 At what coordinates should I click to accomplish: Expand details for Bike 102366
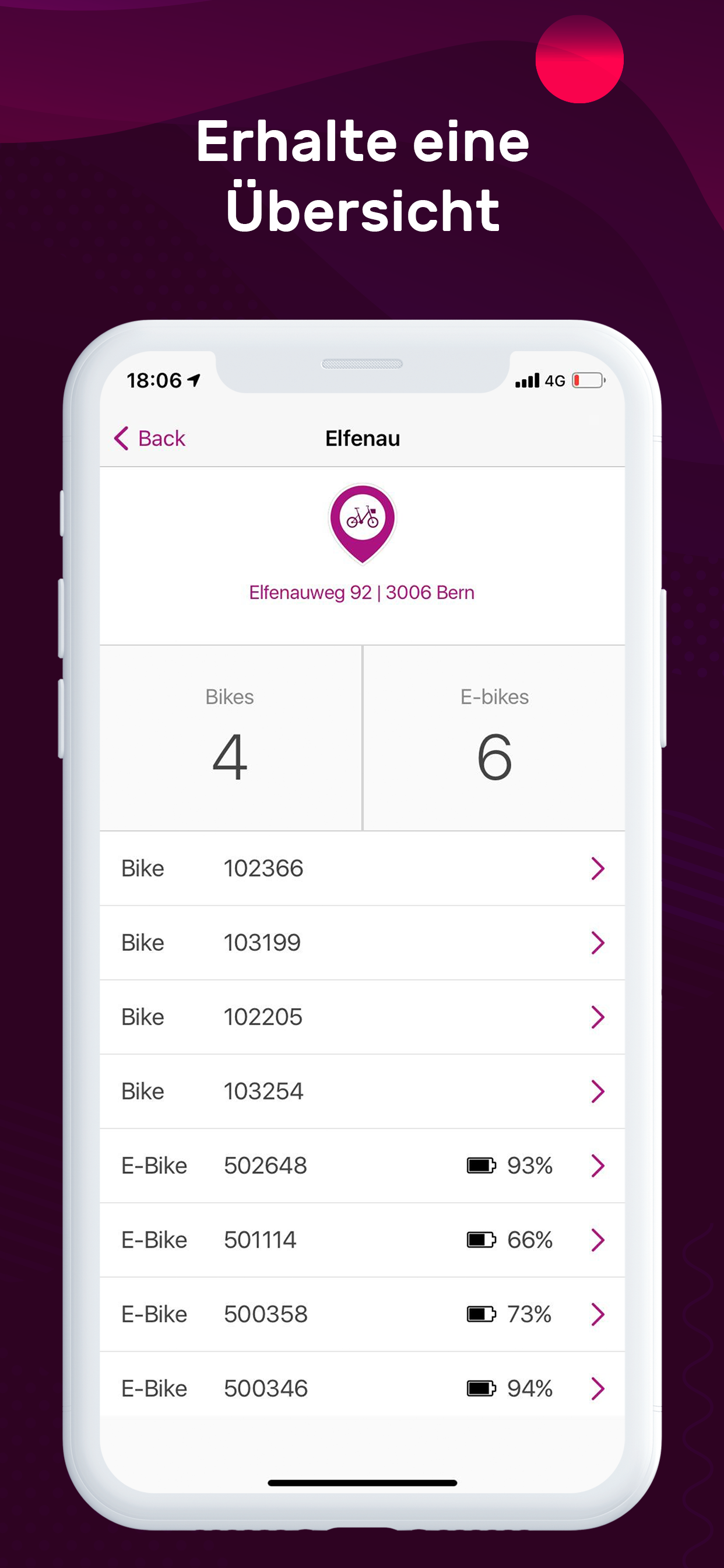pyautogui.click(x=362, y=868)
